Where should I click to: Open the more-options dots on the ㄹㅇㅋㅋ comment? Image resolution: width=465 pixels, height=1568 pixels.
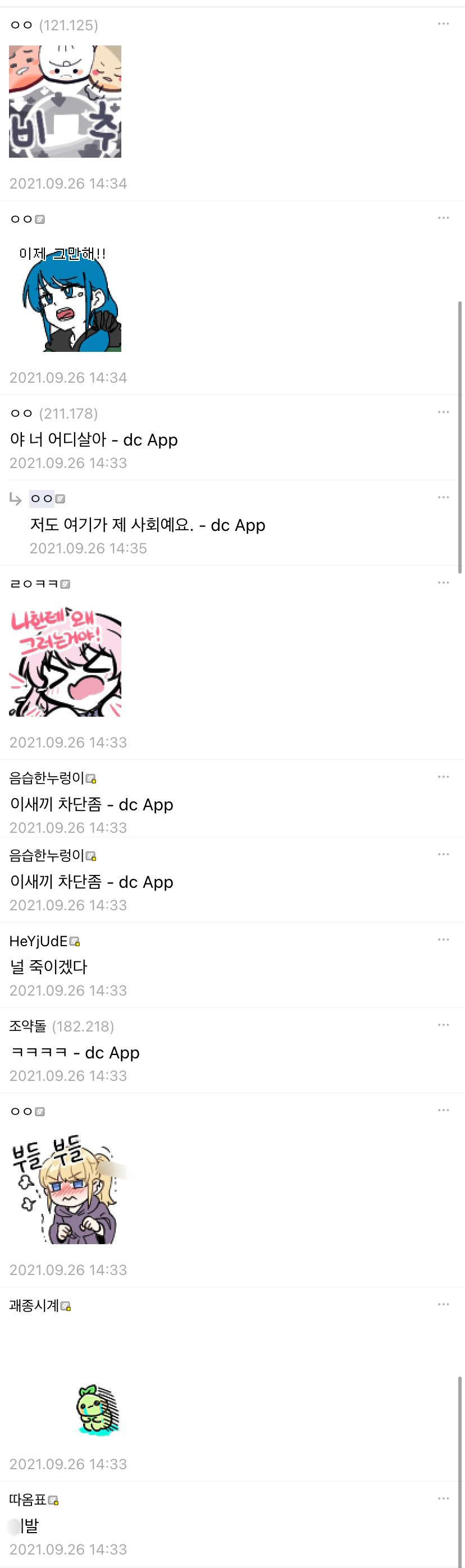click(443, 583)
